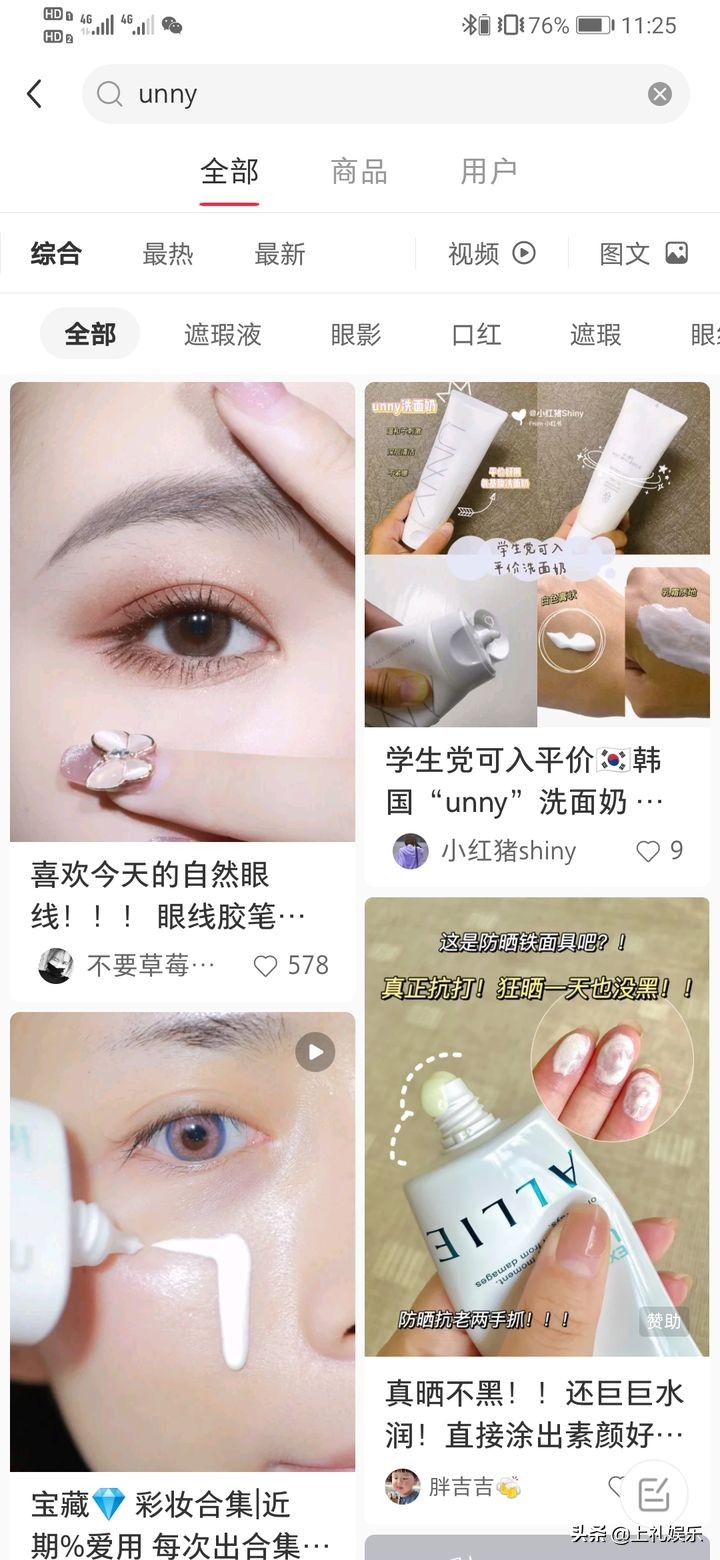Open the unny cleanser post thumbnail
This screenshot has width=720, height=1560.
538,553
